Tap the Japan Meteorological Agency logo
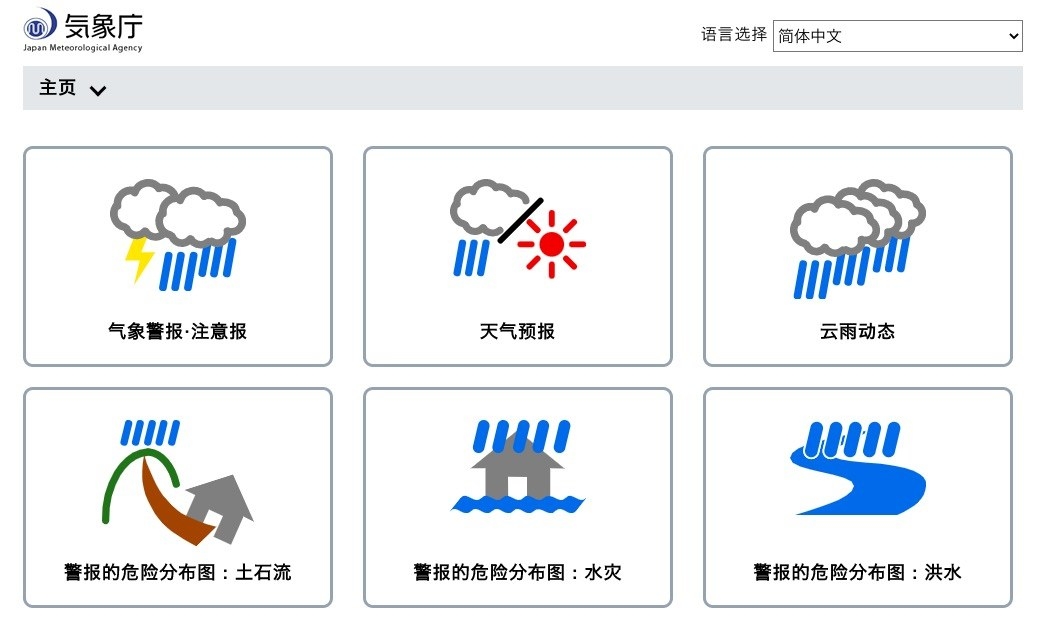Screen dimensions: 1039x623 point(84,28)
